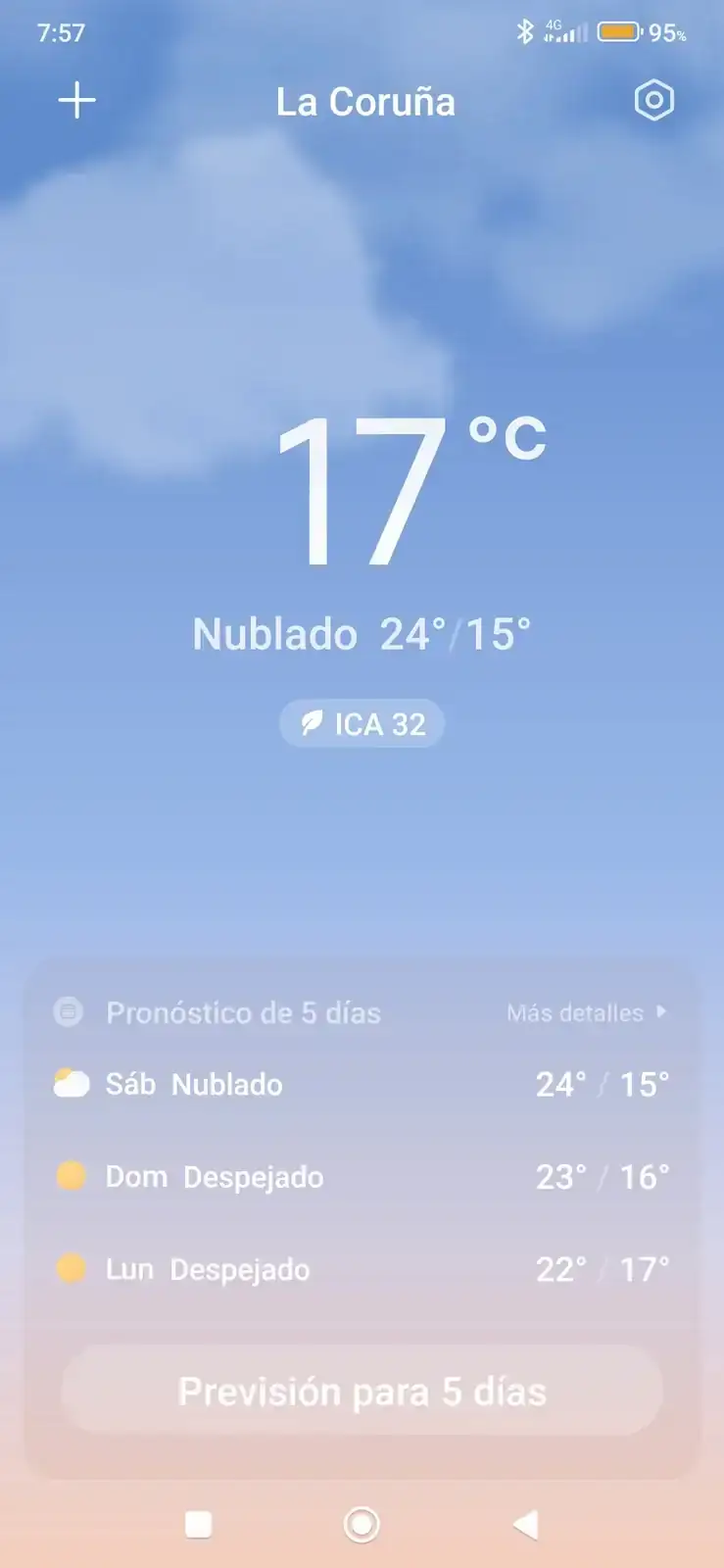
Task: Select the sun icon beside Dom
Action: pyautogui.click(x=70, y=1175)
